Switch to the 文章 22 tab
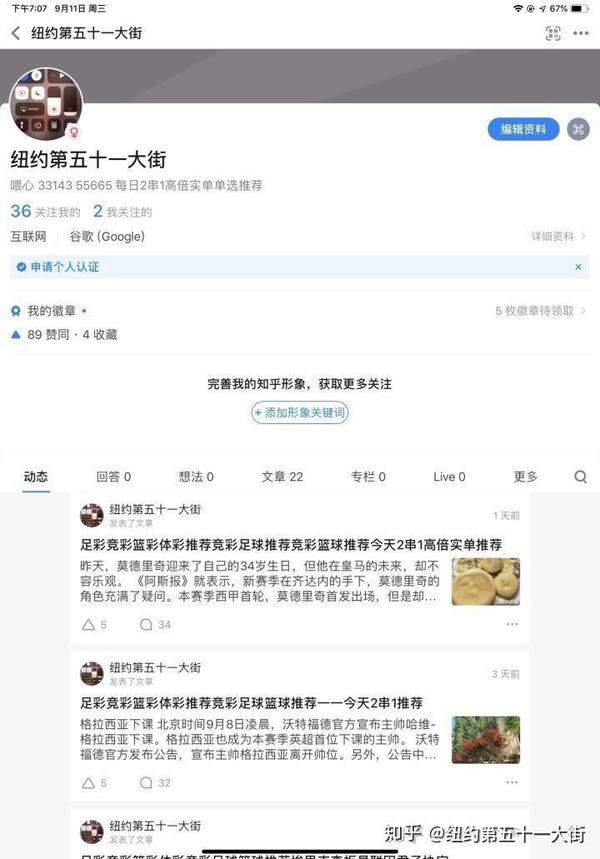The image size is (600, 859). pyautogui.click(x=282, y=477)
